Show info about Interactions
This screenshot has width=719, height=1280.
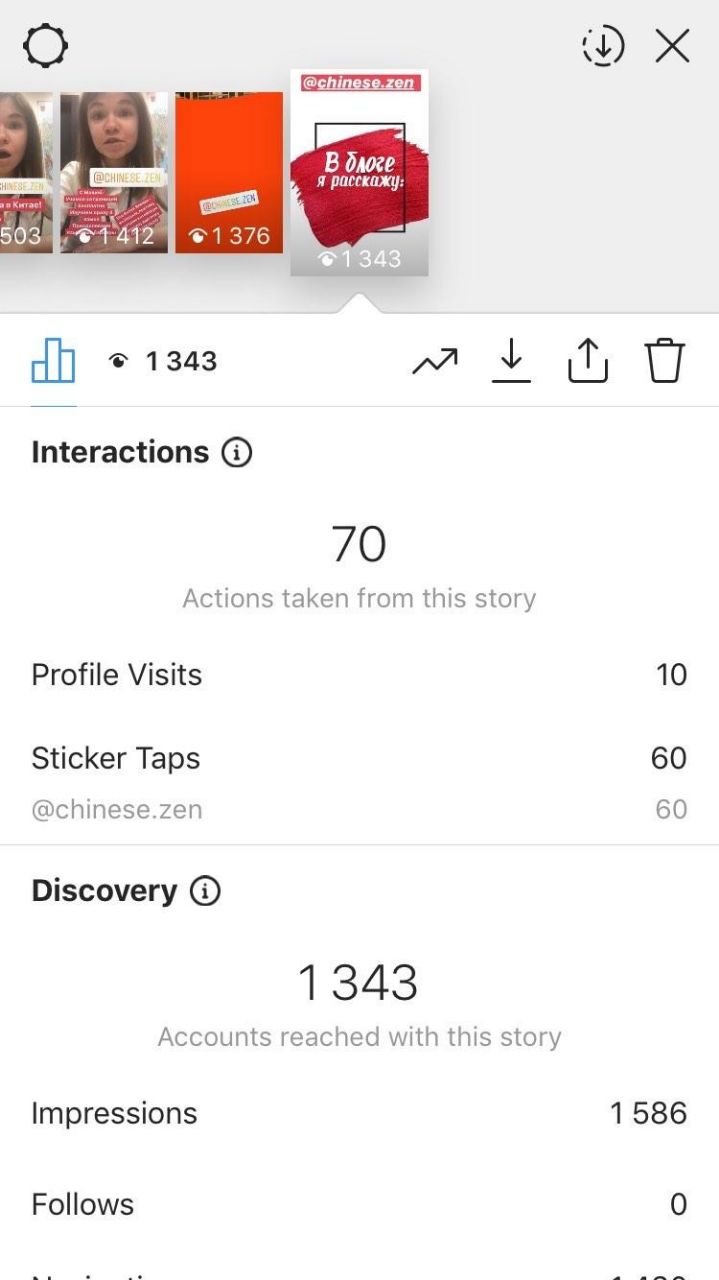point(236,453)
